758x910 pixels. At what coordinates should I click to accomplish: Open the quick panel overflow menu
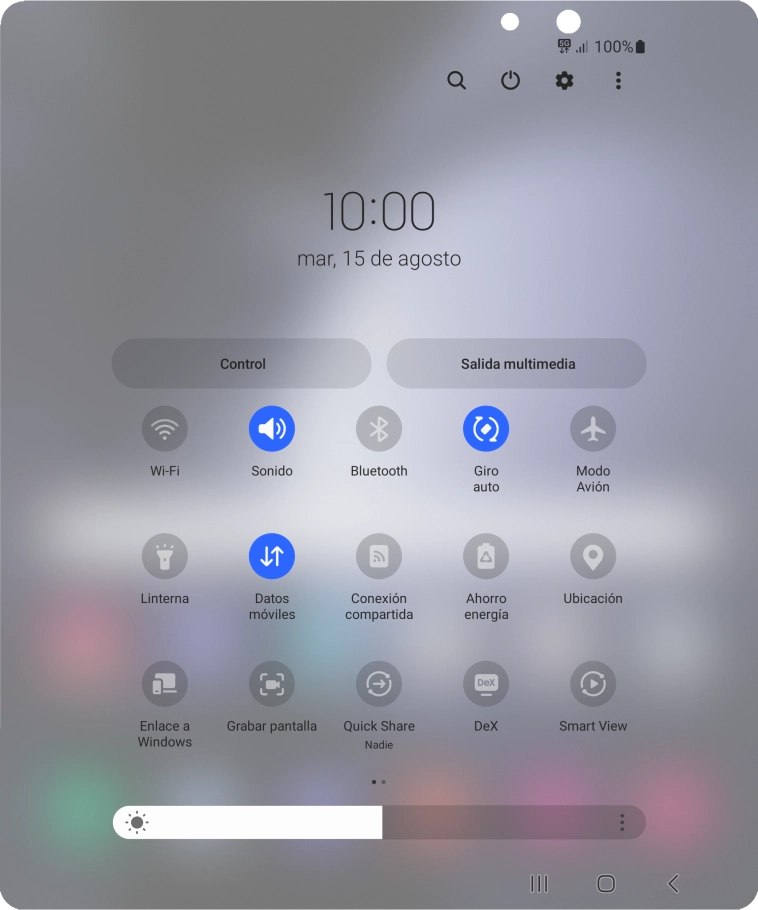tap(618, 81)
